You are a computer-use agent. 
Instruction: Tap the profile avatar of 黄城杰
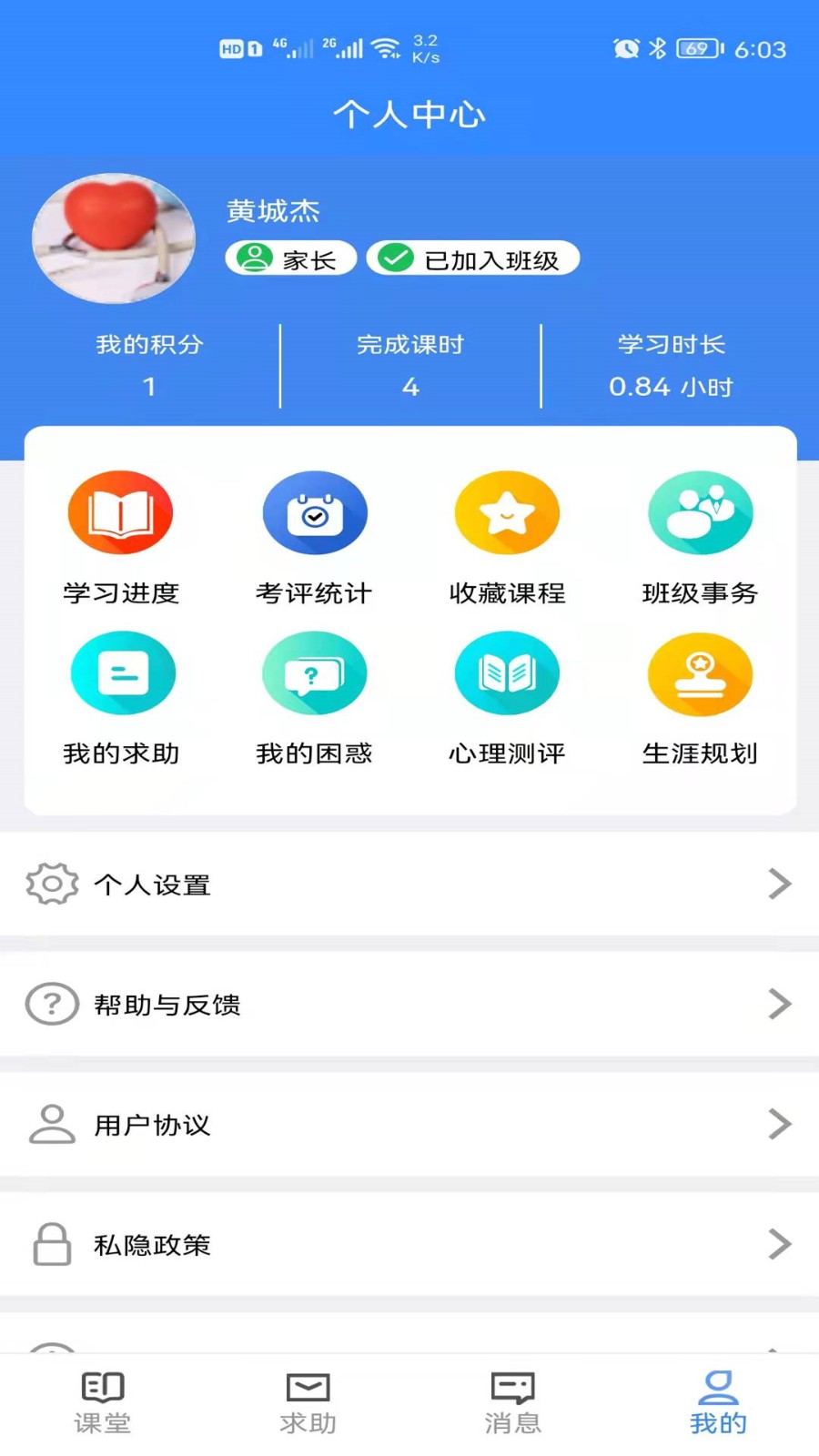pos(114,238)
